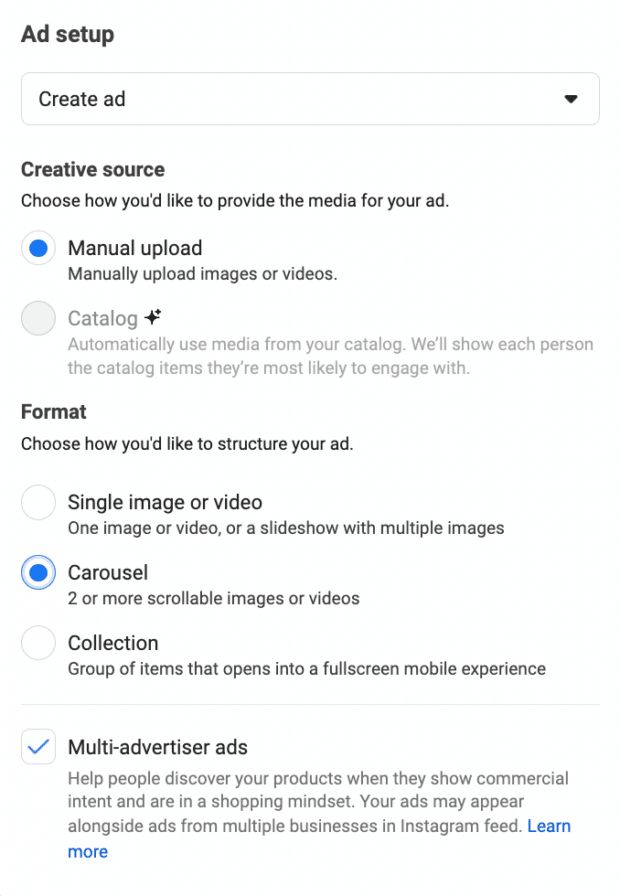This screenshot has height=896, width=620.
Task: Uncheck the Multi-advertiser ads checkbox
Action: point(39,747)
